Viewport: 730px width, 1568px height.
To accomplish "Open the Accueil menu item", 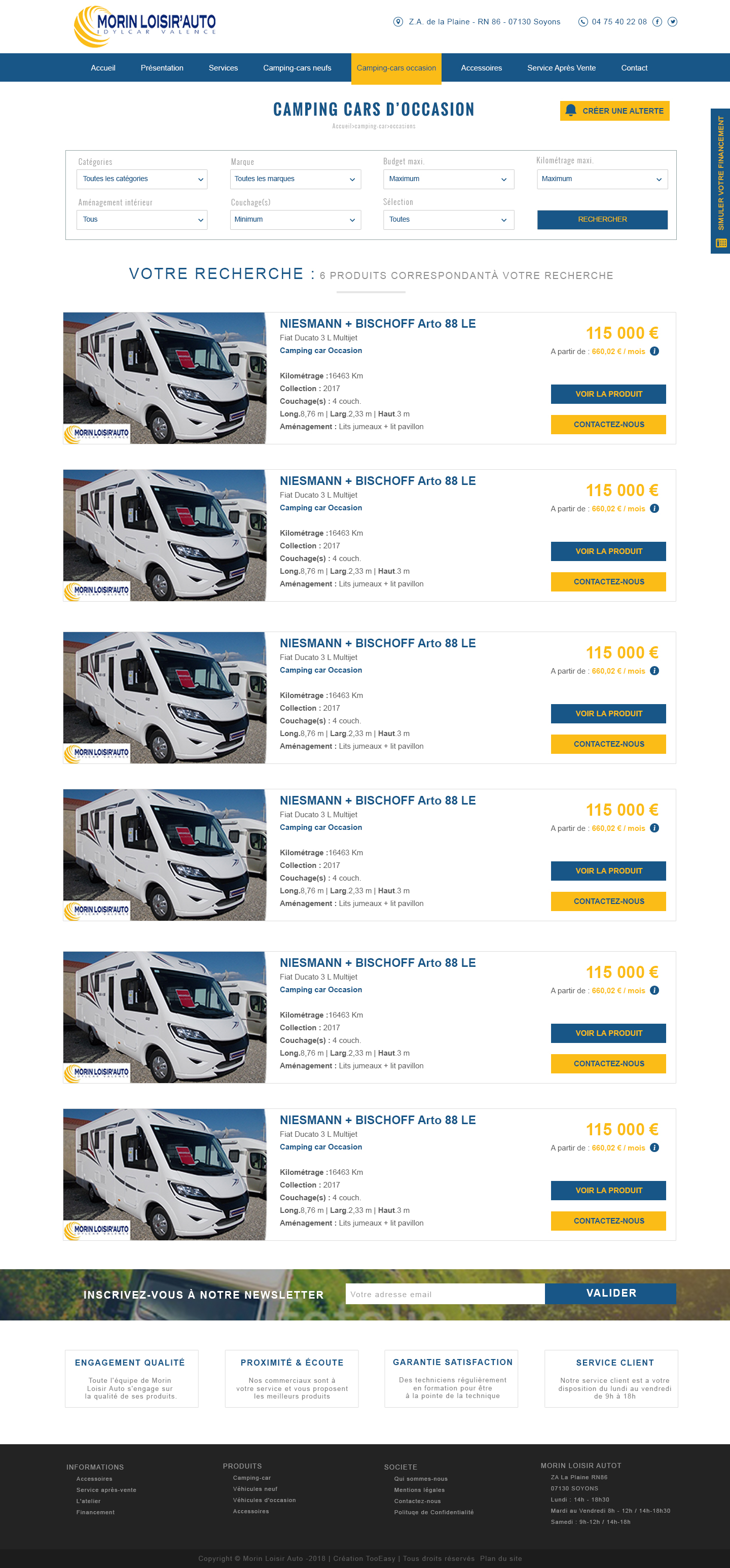I will pyautogui.click(x=103, y=67).
